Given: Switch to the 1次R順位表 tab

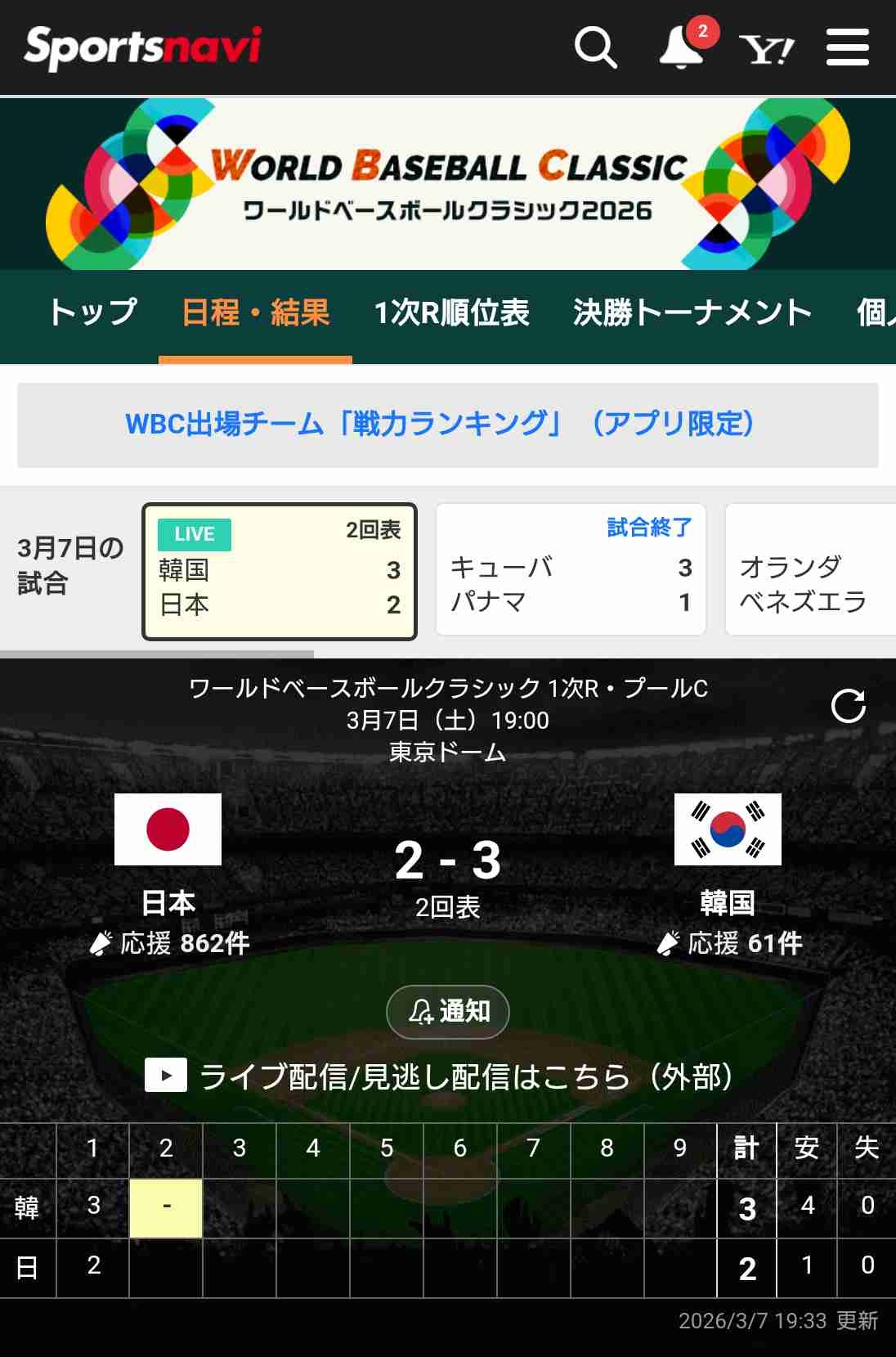Looking at the screenshot, I should [451, 313].
